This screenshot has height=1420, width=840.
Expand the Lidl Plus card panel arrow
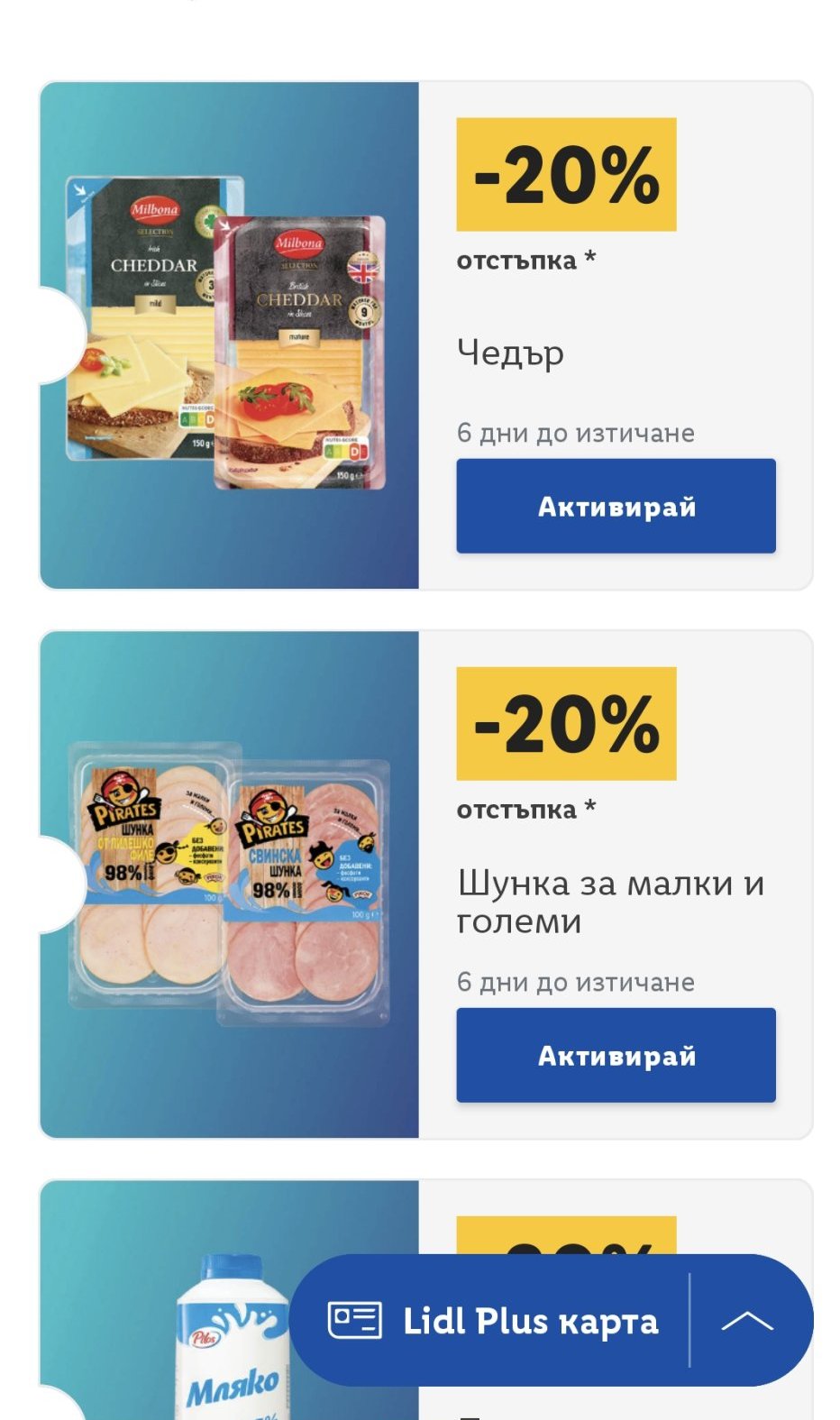point(747,1321)
